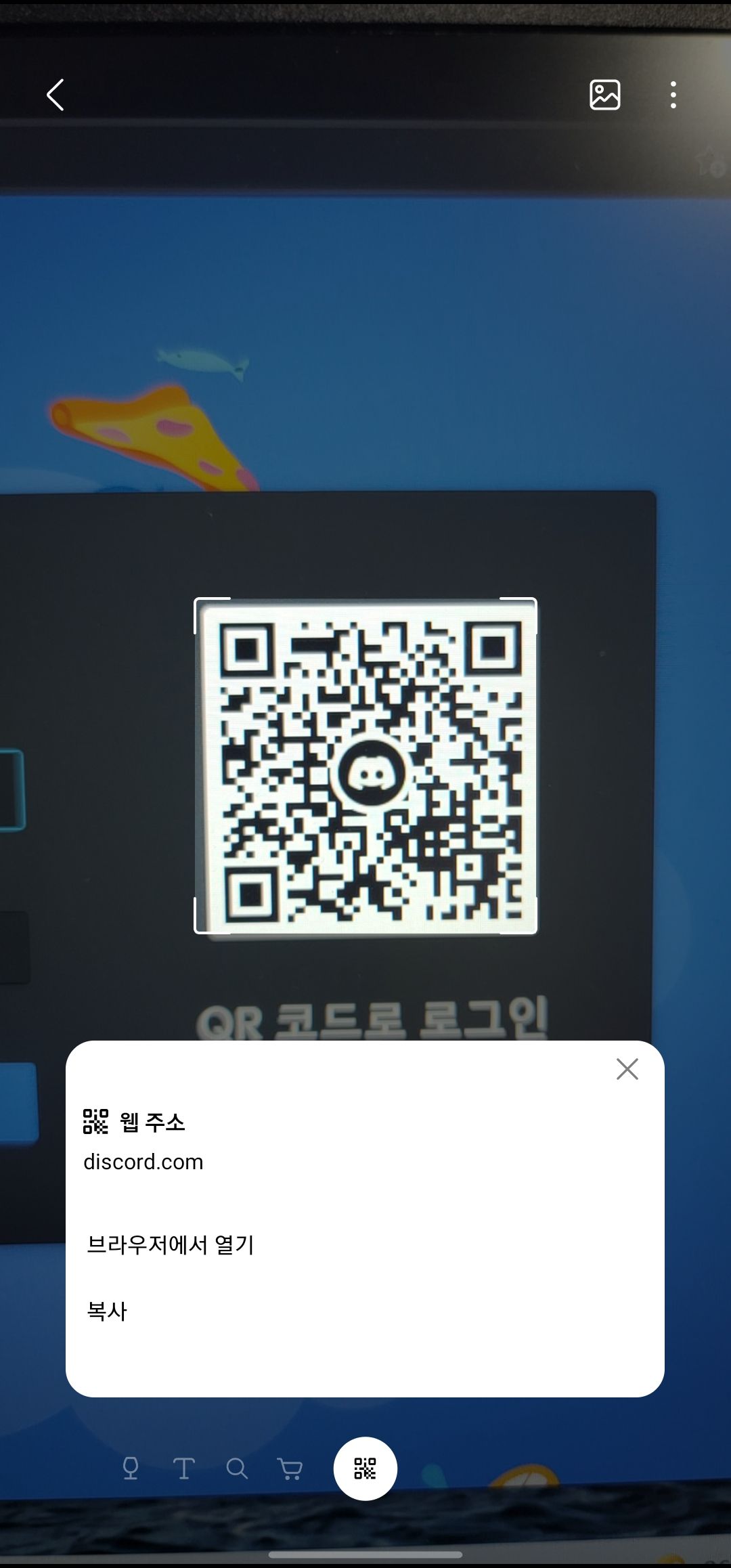Copy the web address using 복사
This screenshot has height=1568, width=731.
106,1311
